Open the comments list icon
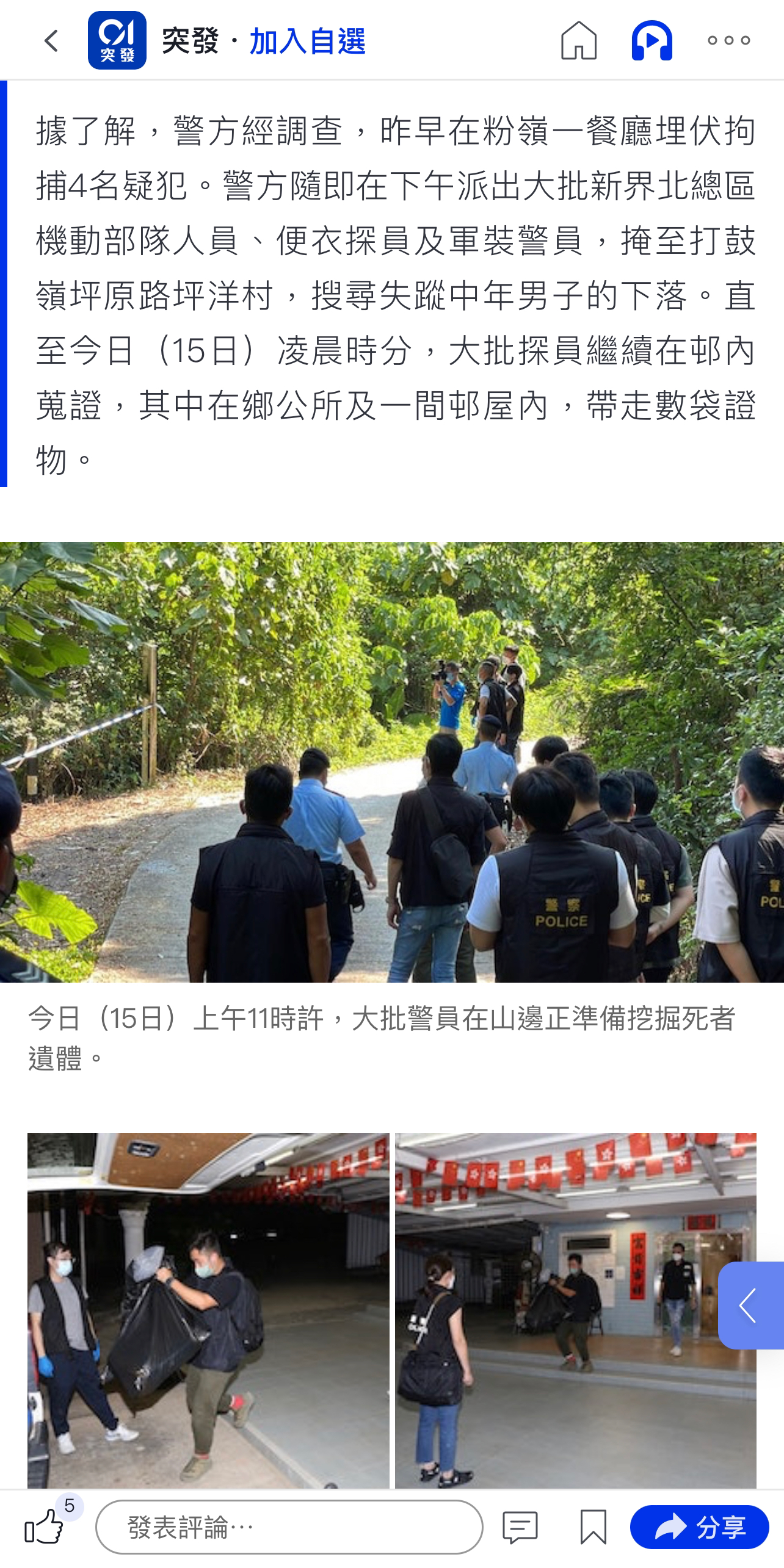This screenshot has height=1568, width=784. [x=520, y=1528]
